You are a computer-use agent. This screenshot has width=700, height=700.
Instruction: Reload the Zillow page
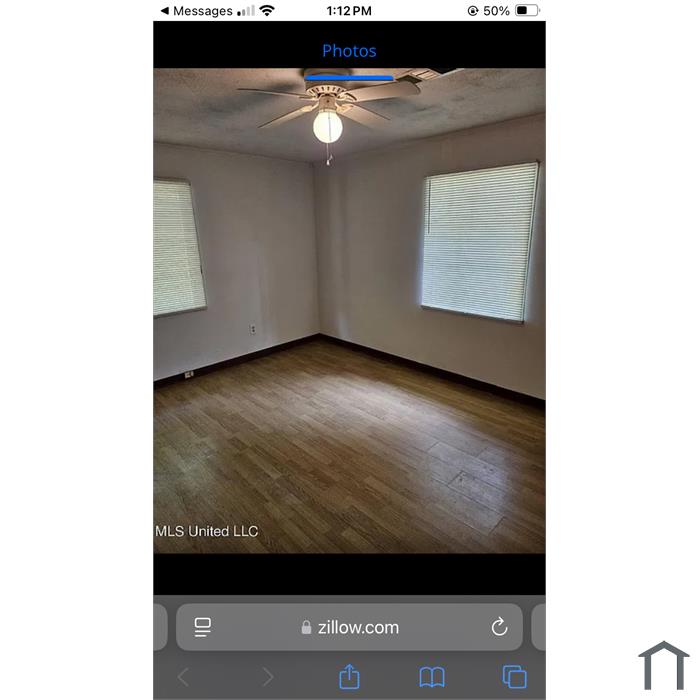499,628
